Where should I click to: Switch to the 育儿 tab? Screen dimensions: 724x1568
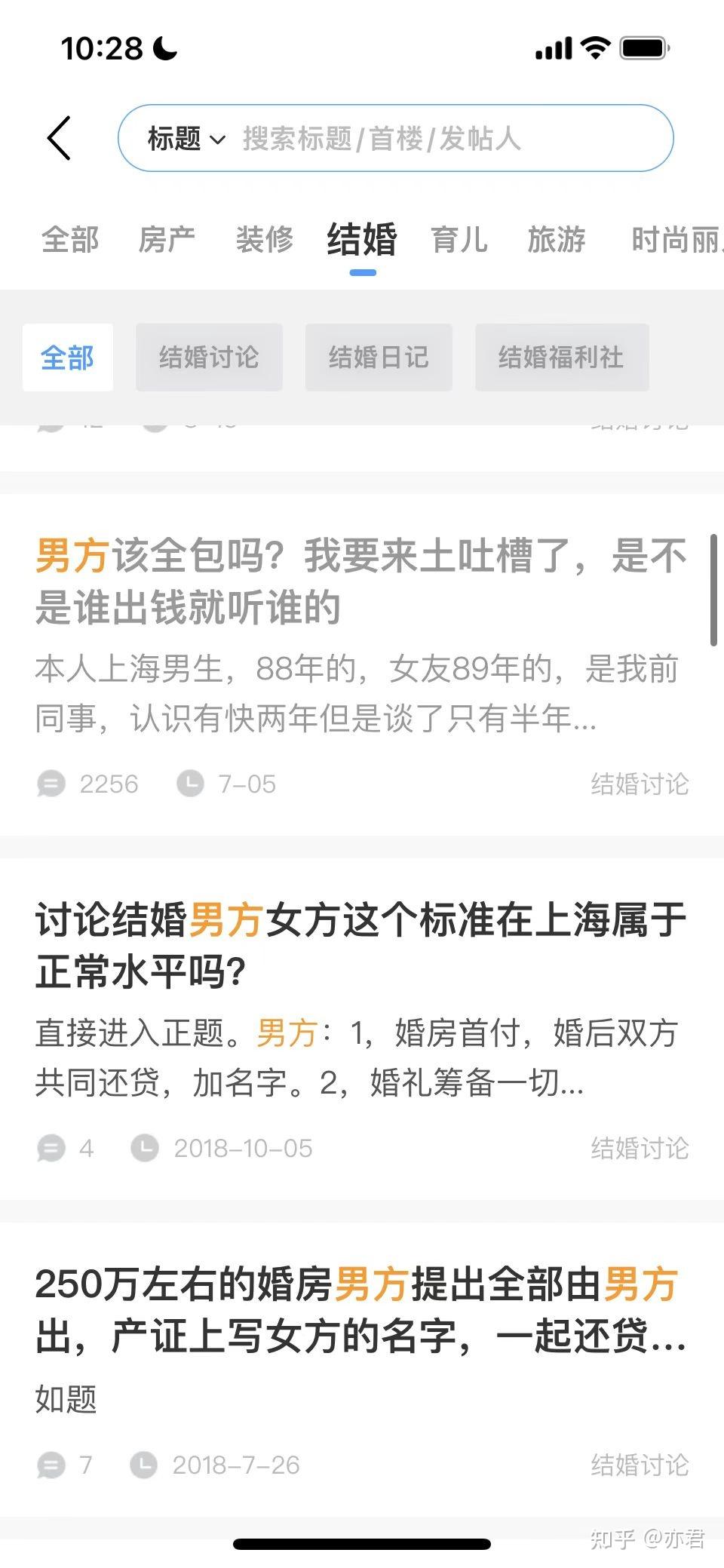click(x=459, y=240)
